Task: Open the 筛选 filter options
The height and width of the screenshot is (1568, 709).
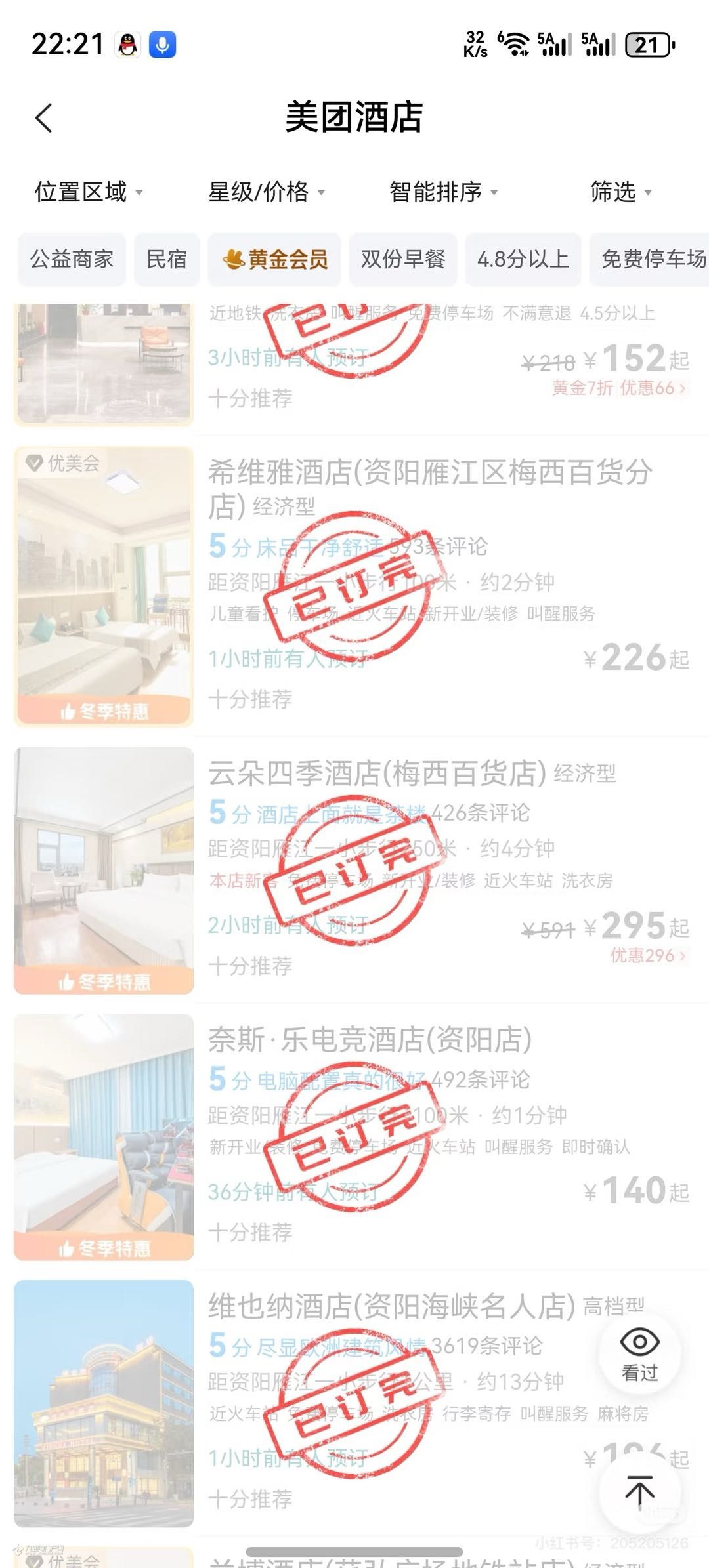Action: coord(620,192)
